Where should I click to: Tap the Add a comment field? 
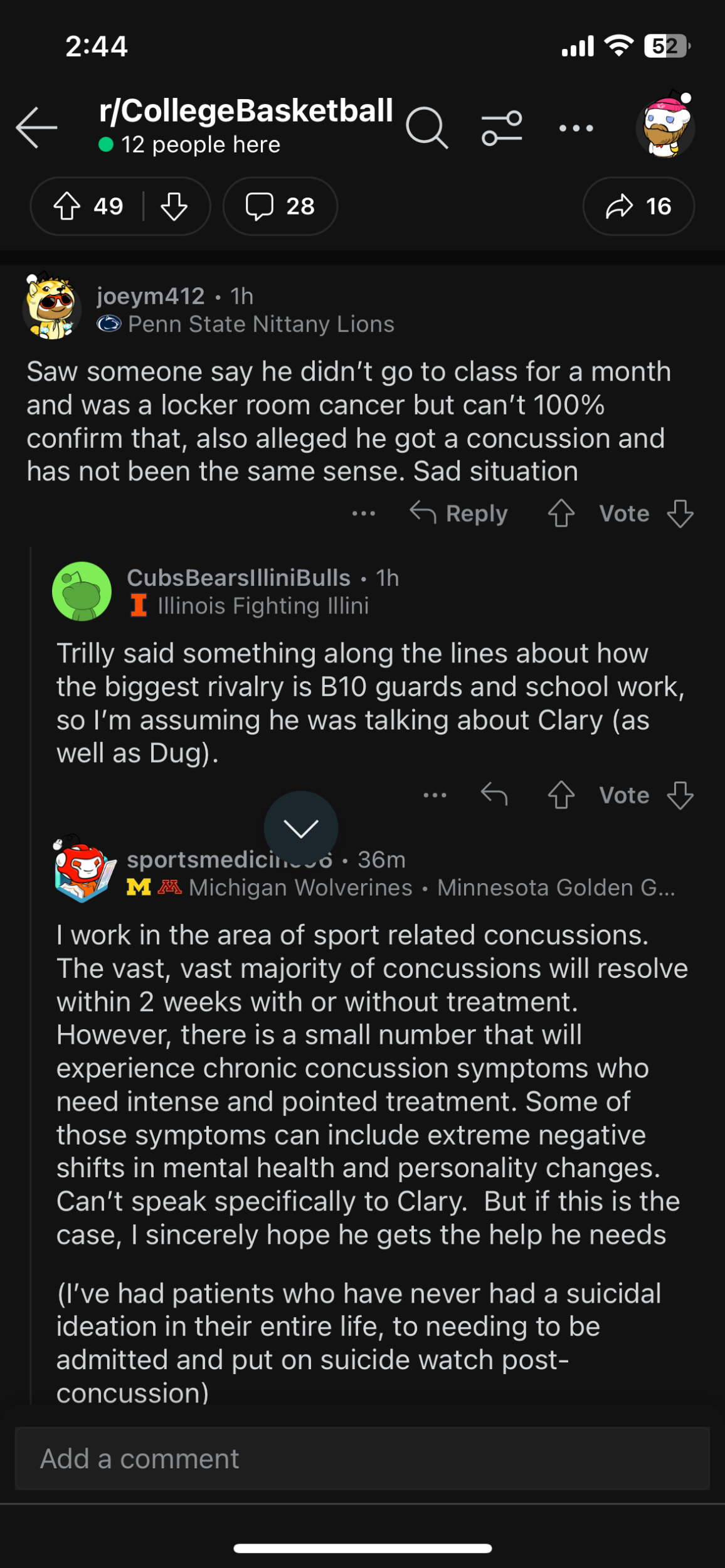pyautogui.click(x=362, y=1458)
